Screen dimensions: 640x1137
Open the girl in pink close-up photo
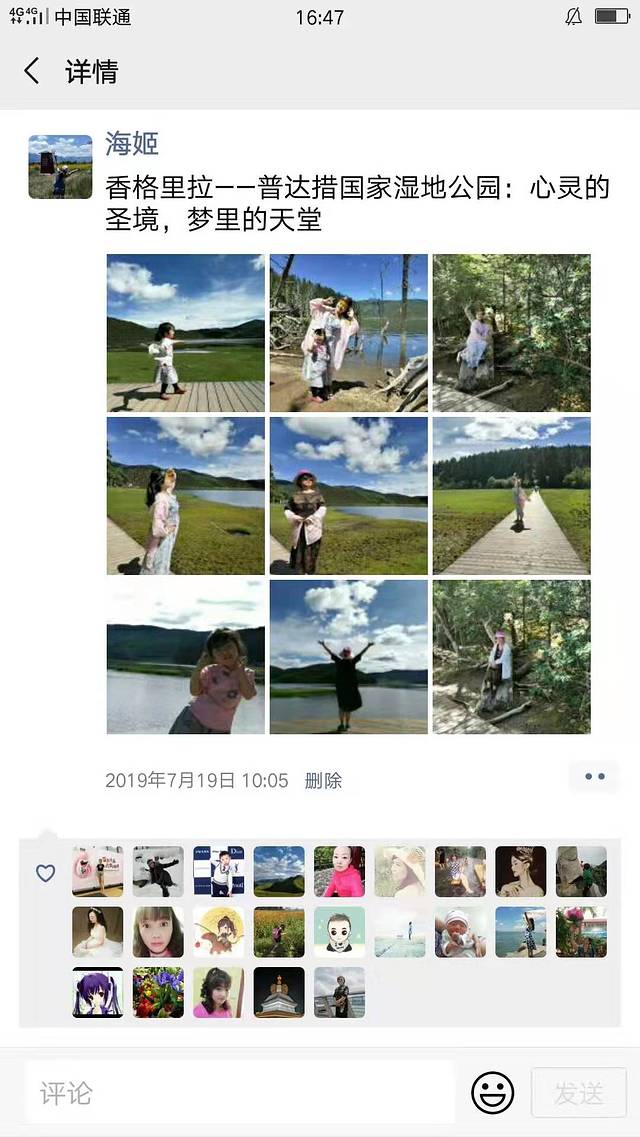tap(186, 657)
